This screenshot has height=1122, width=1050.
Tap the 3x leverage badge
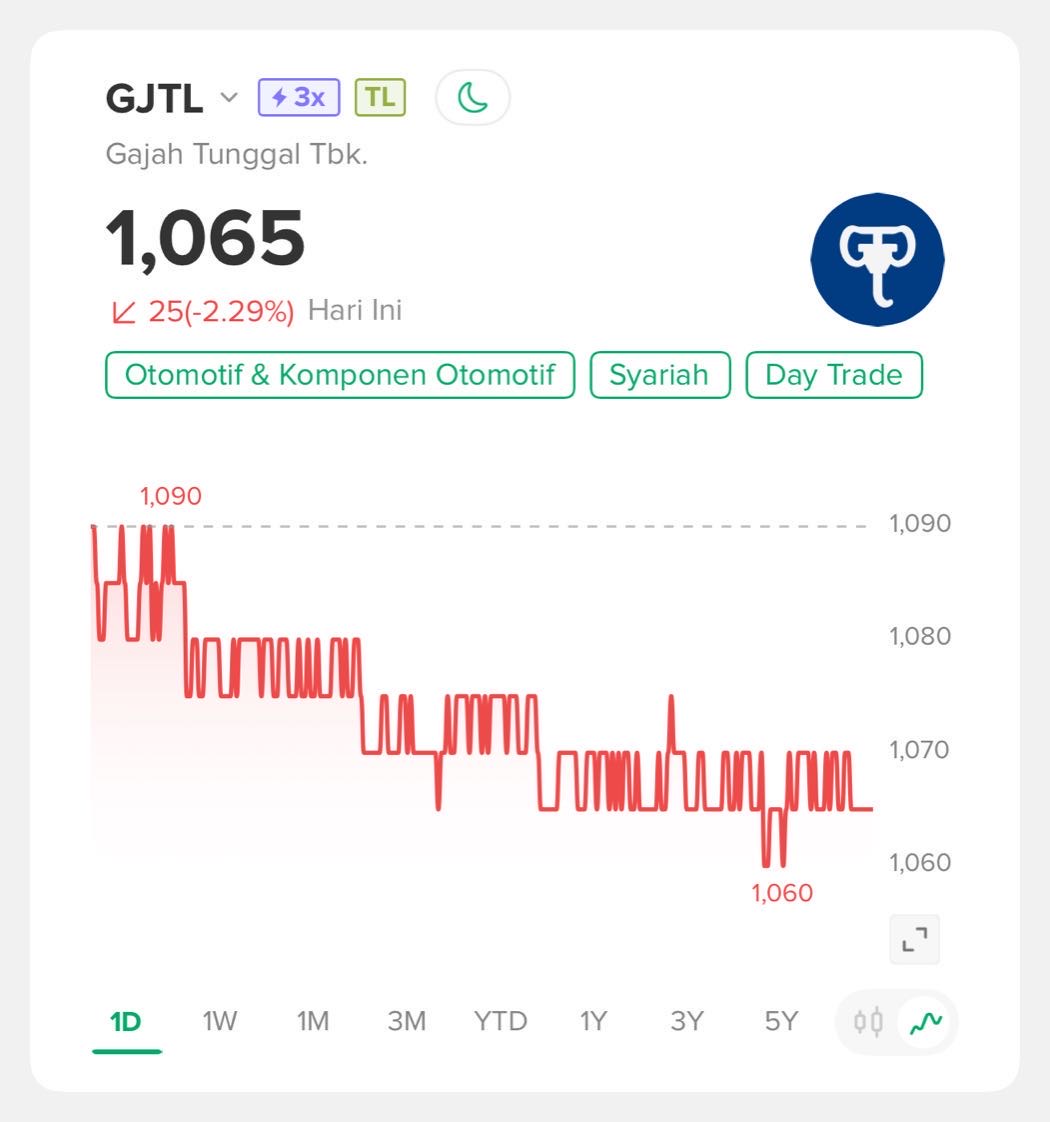(299, 98)
